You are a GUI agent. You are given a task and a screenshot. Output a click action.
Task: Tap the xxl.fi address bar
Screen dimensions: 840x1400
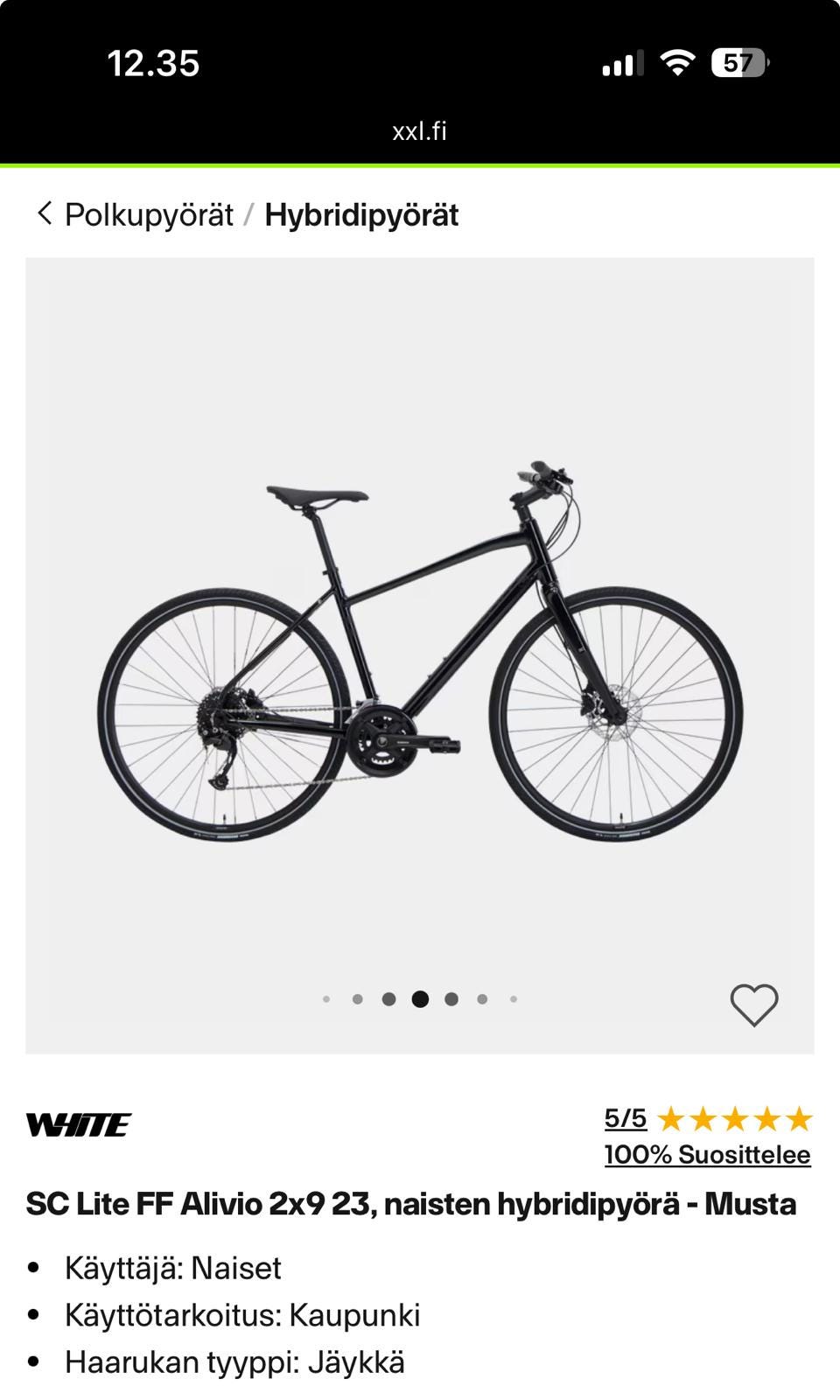pyautogui.click(x=419, y=131)
